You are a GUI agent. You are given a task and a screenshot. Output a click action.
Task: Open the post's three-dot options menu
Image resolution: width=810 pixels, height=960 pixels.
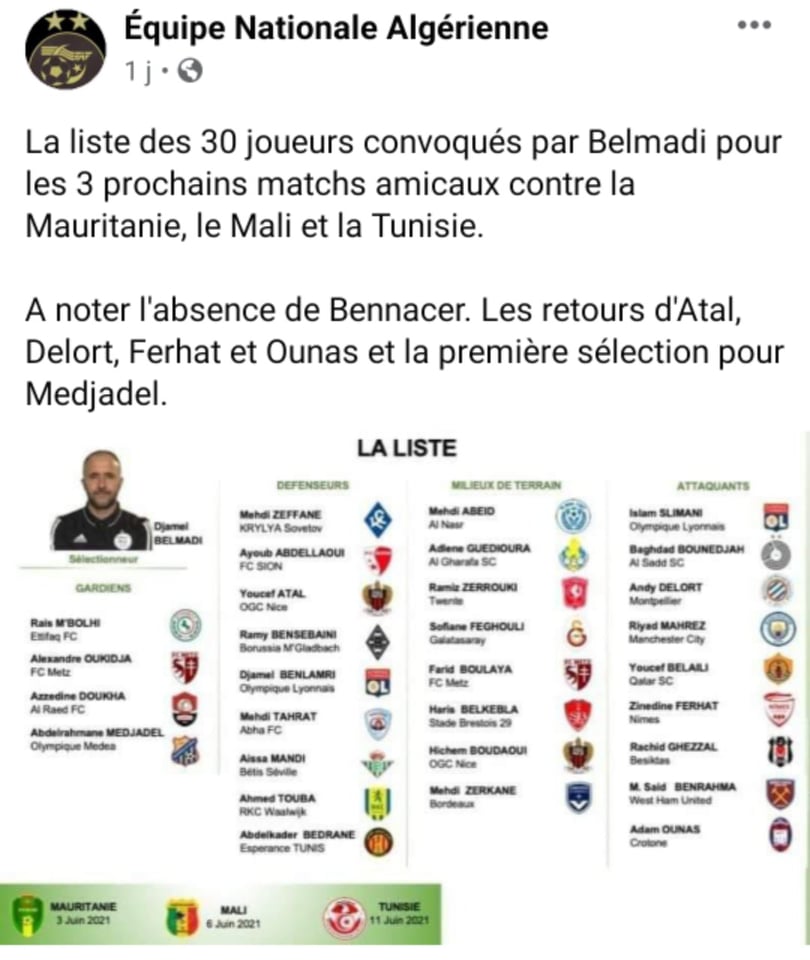(753, 26)
